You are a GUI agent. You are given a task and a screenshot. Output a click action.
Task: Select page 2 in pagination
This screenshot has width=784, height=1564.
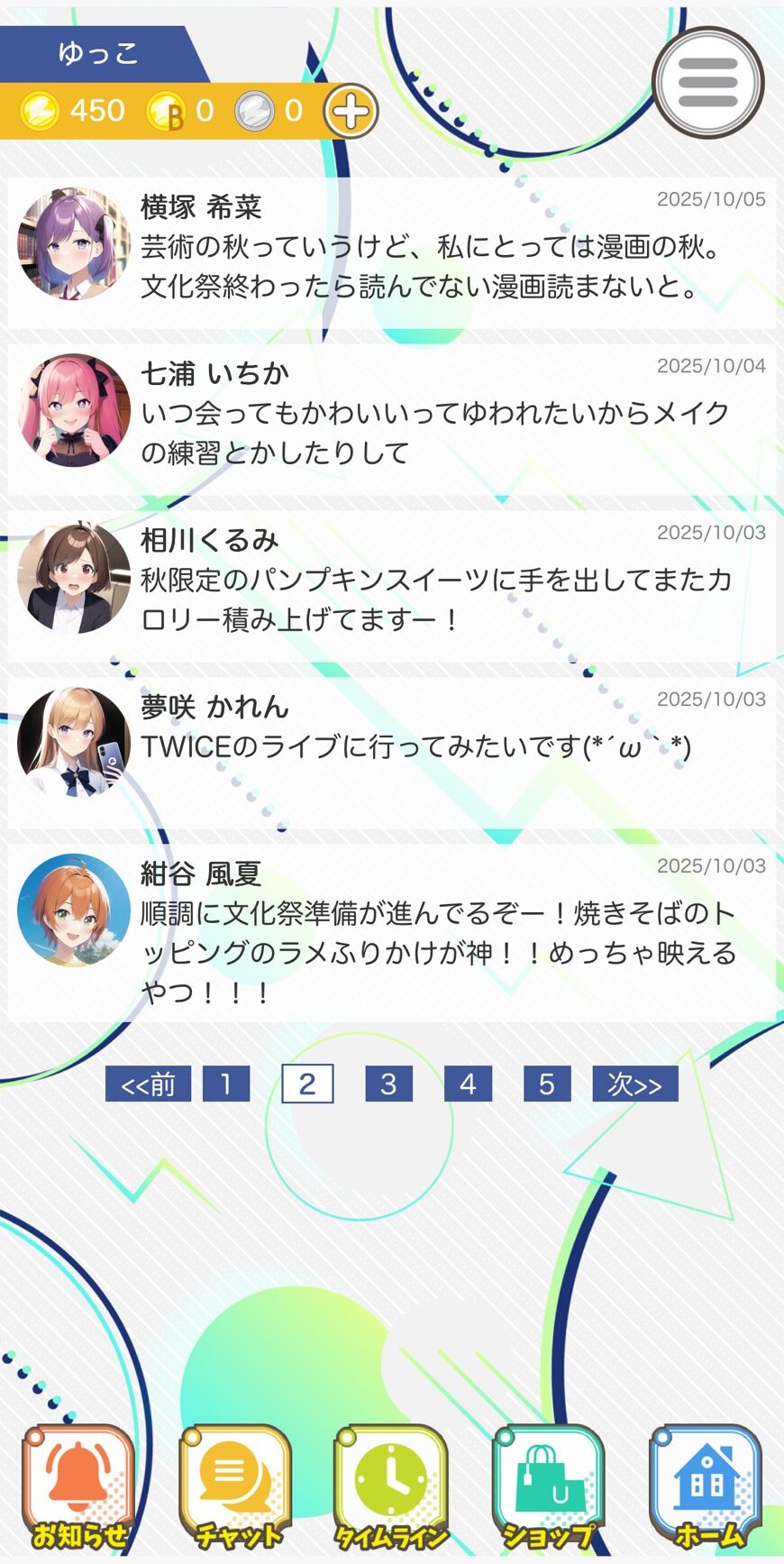[307, 1084]
